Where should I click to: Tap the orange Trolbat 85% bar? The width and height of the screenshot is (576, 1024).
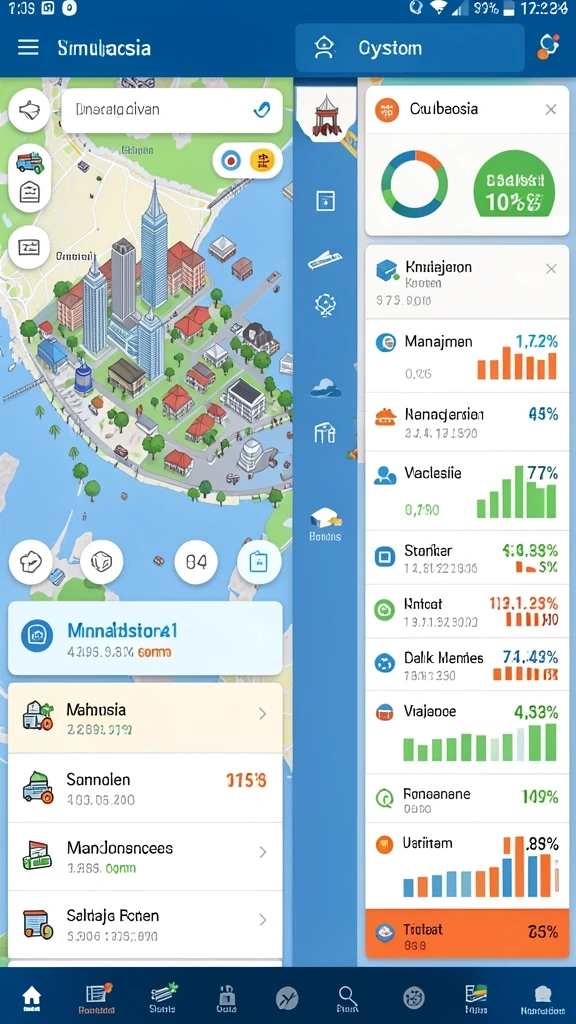tap(466, 933)
